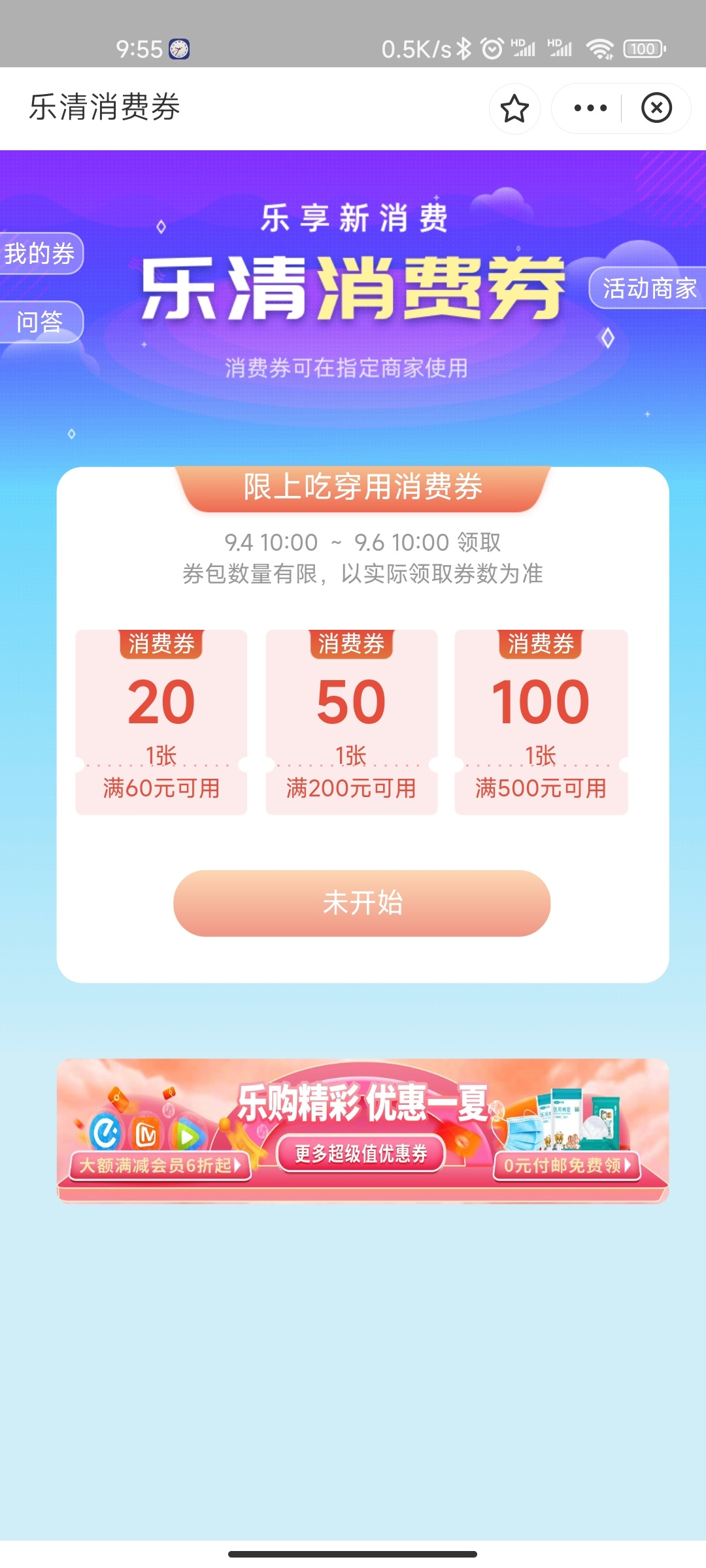Close the 乐清消费券 mini program
The height and width of the screenshot is (1568, 706).
(656, 108)
